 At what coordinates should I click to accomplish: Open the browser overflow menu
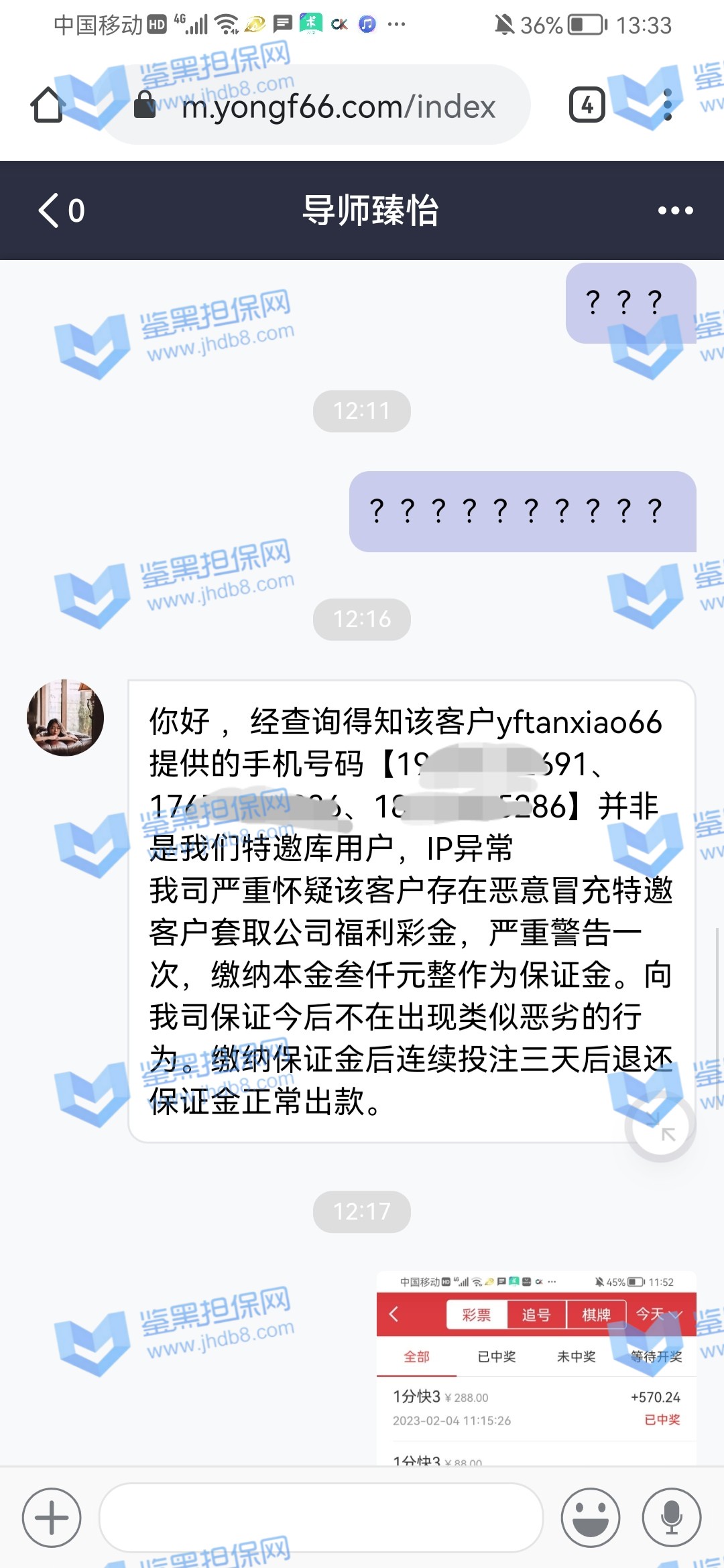coord(667,105)
